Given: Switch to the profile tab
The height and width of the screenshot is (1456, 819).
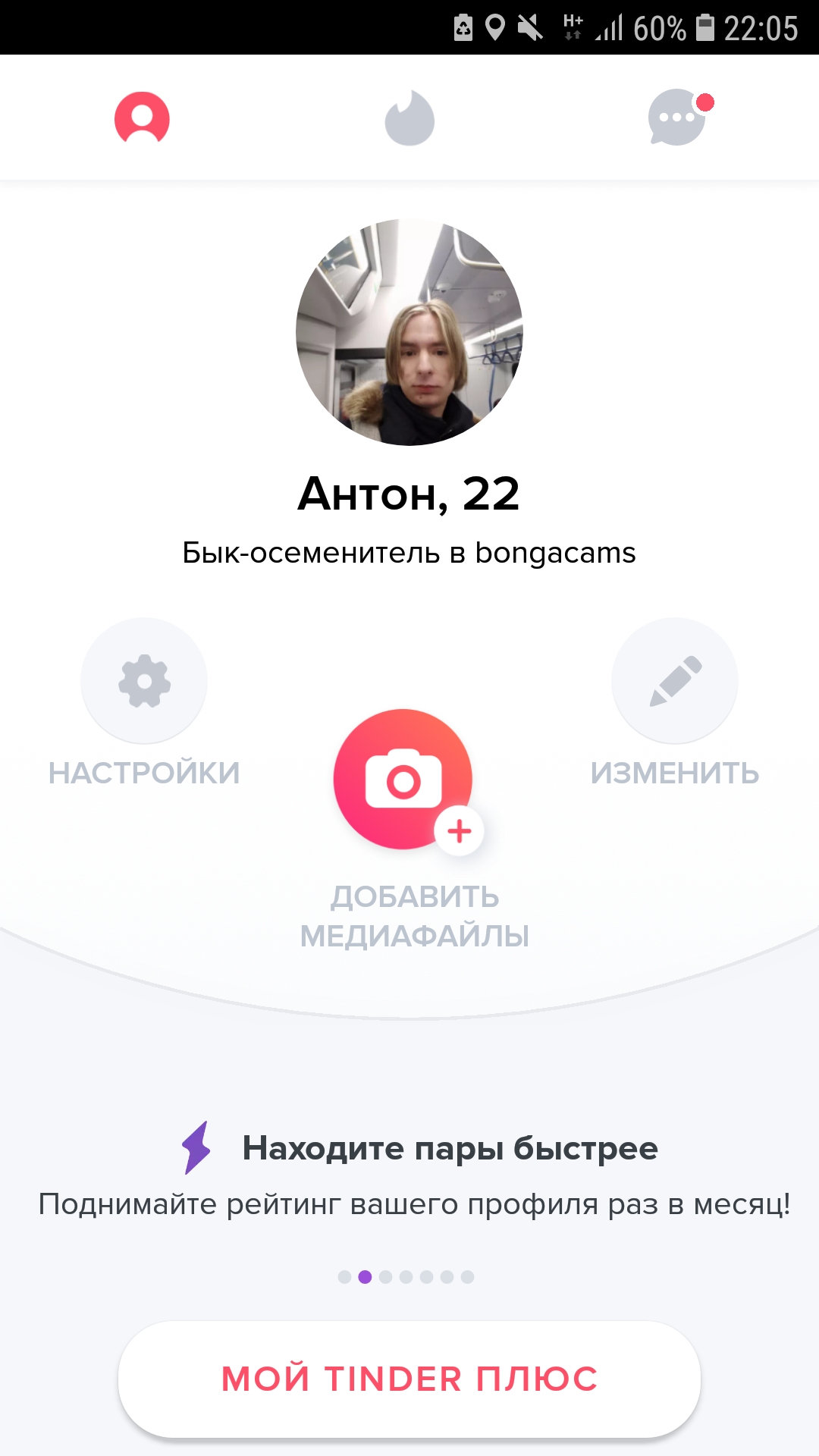Looking at the screenshot, I should [x=142, y=118].
